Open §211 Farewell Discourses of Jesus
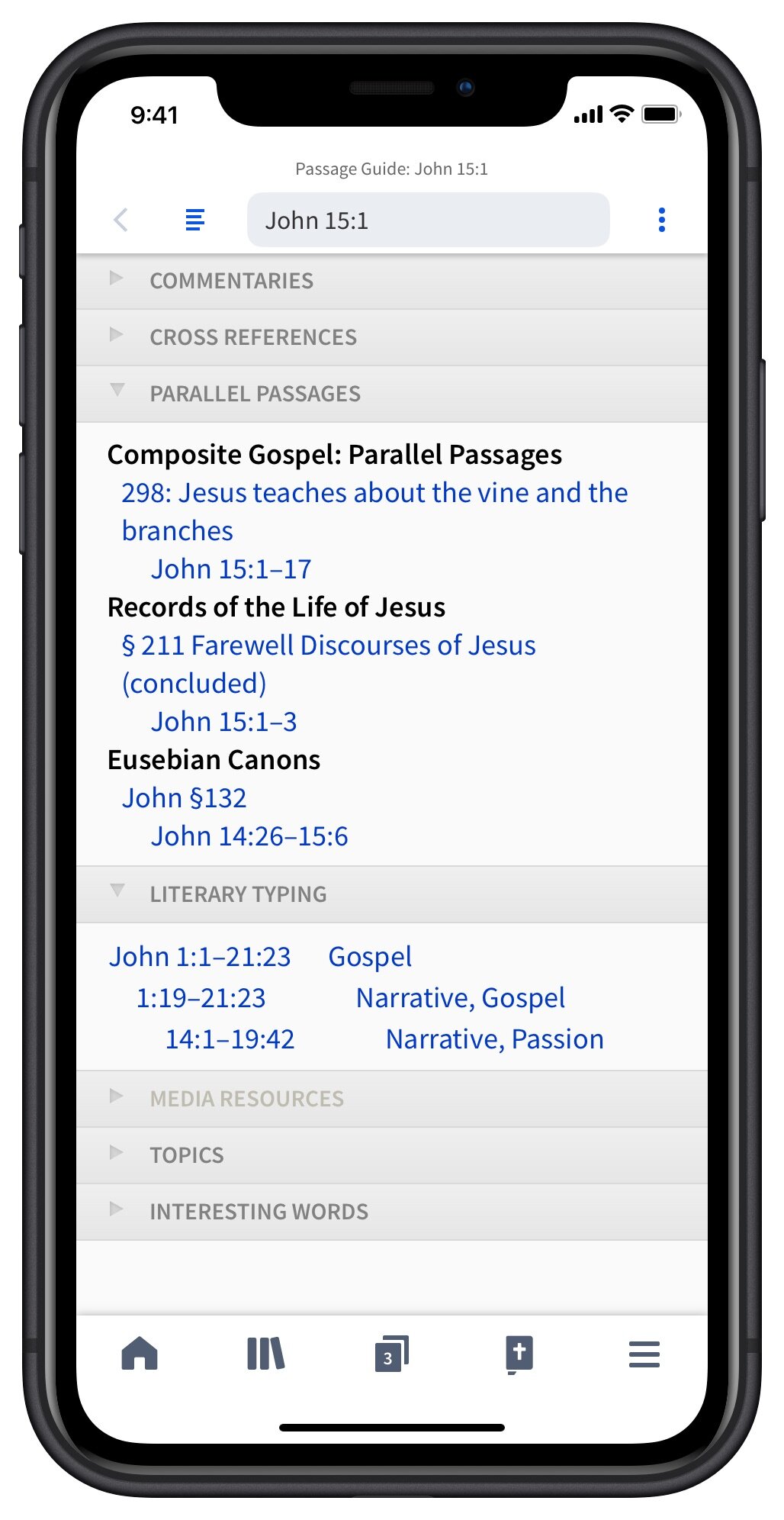784x1520 pixels. tap(329, 665)
